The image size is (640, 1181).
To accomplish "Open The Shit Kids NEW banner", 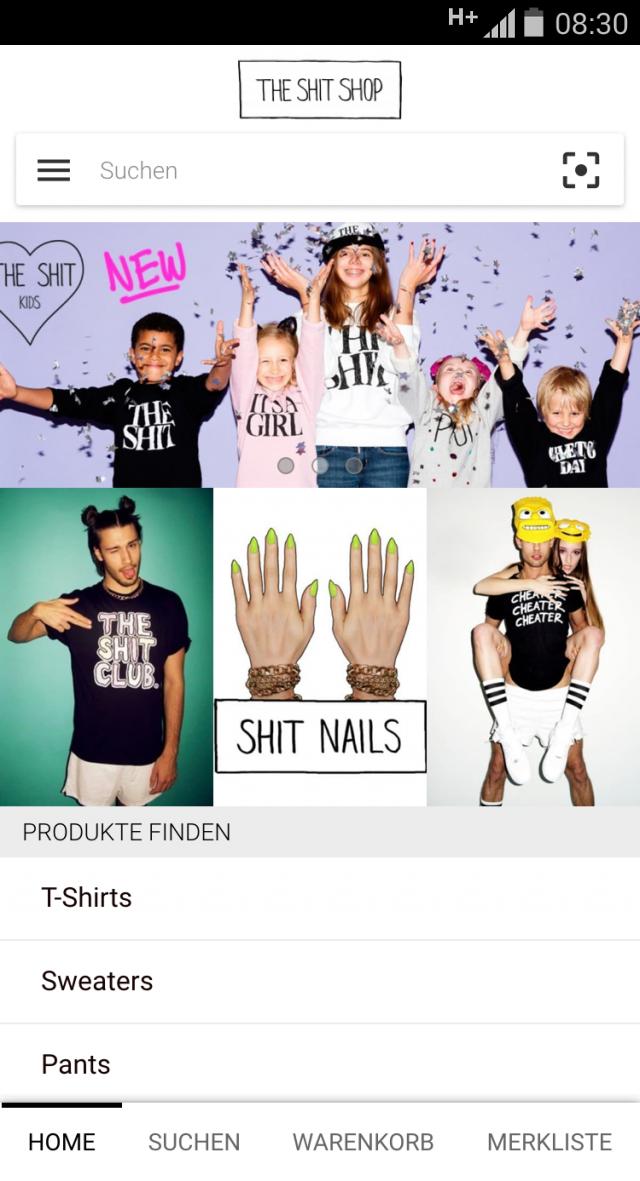I will tap(320, 354).
